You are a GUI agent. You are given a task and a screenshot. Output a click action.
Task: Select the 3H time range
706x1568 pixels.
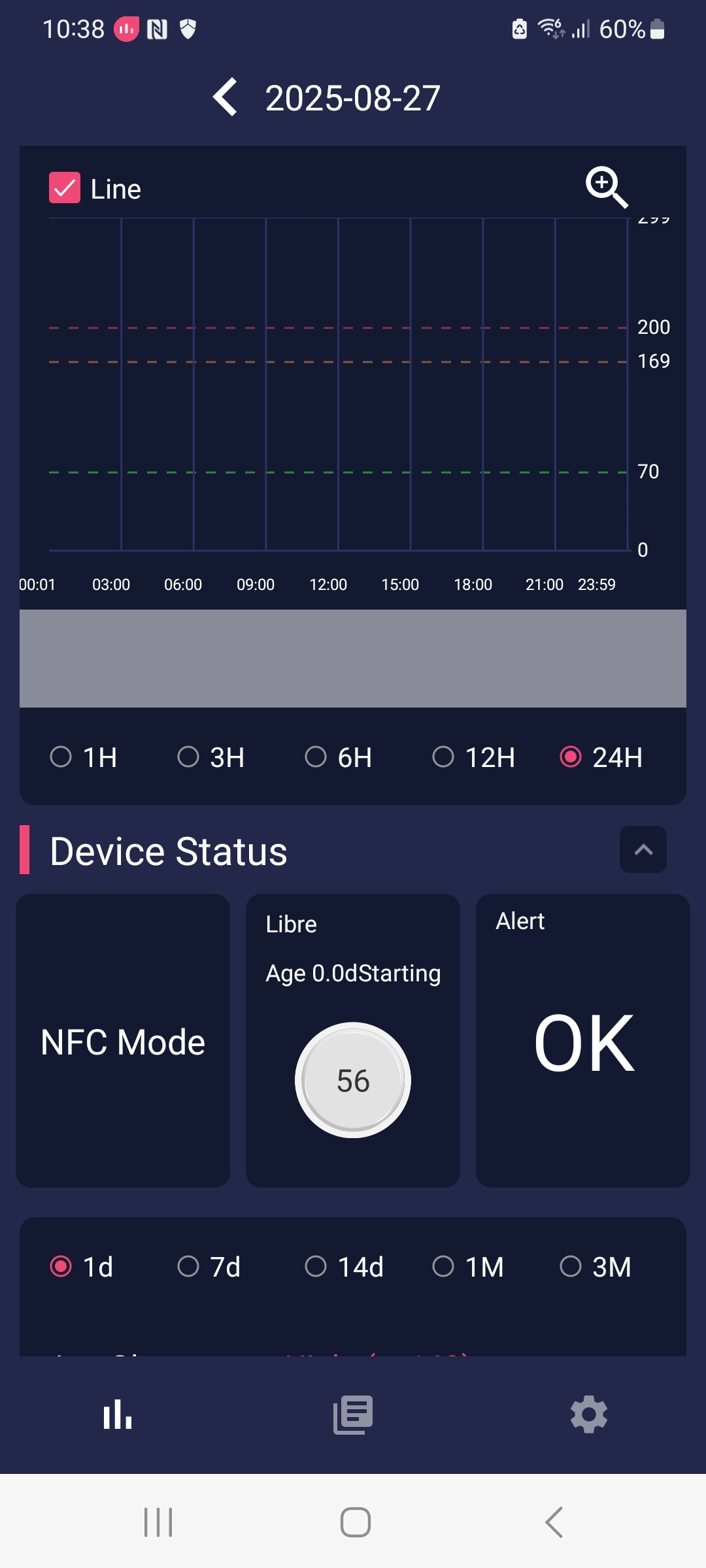coord(211,757)
